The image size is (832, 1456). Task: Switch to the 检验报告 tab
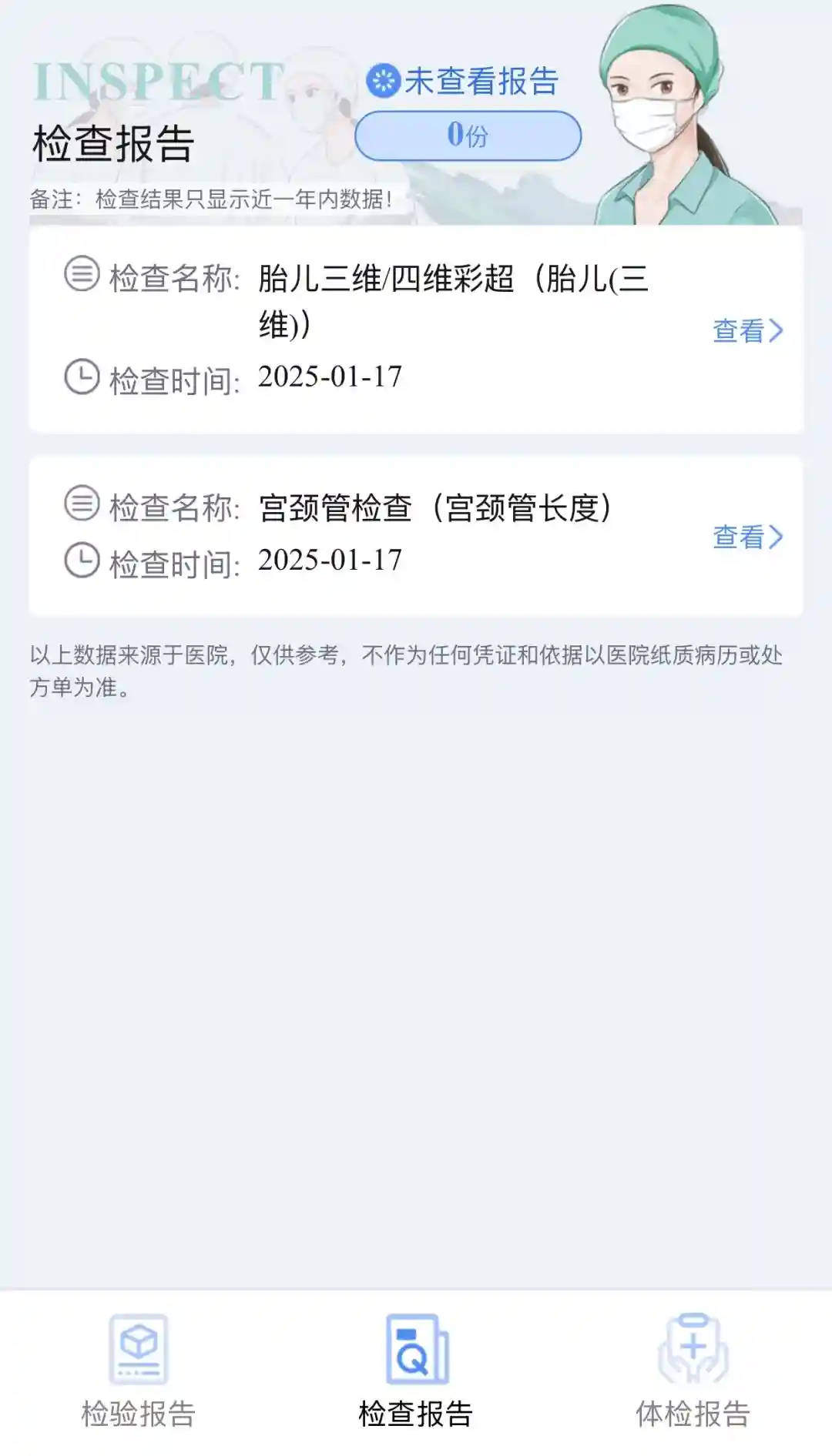[139, 1372]
